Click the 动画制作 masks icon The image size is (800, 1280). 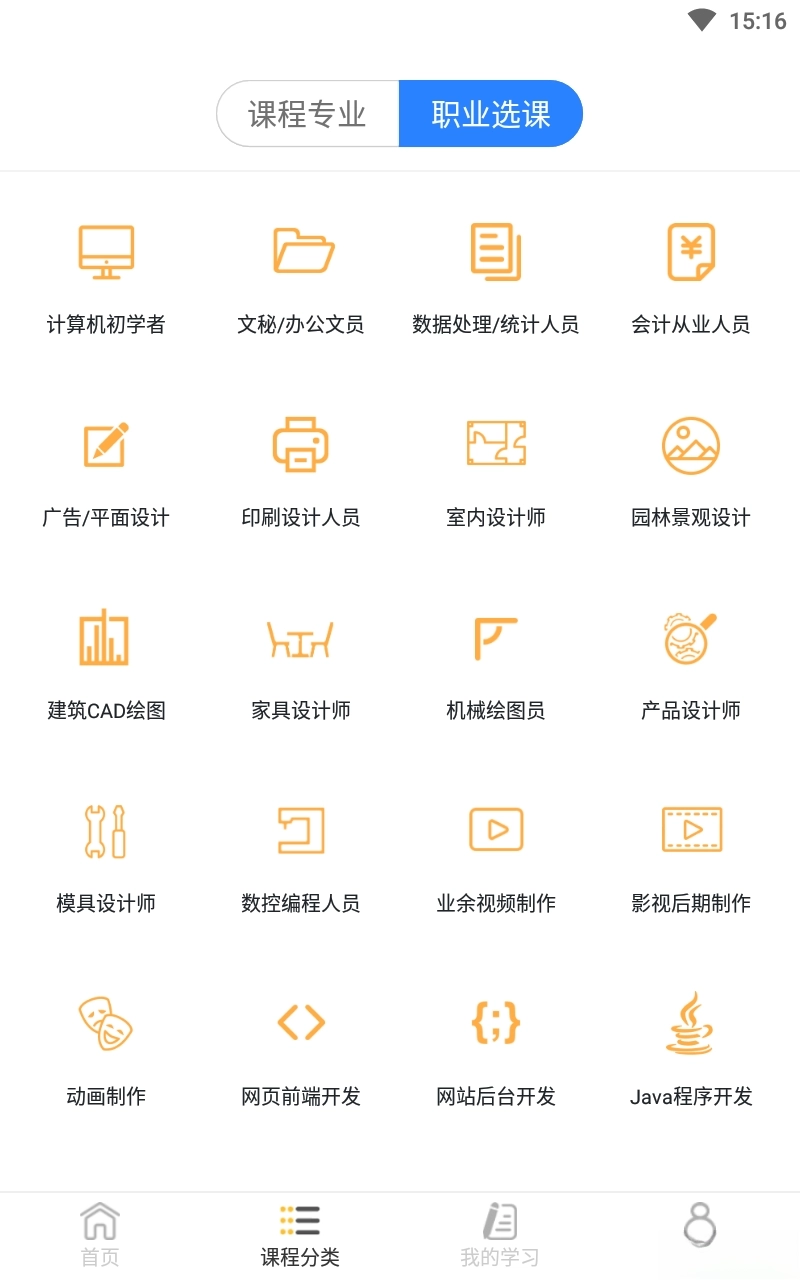pyautogui.click(x=106, y=1023)
